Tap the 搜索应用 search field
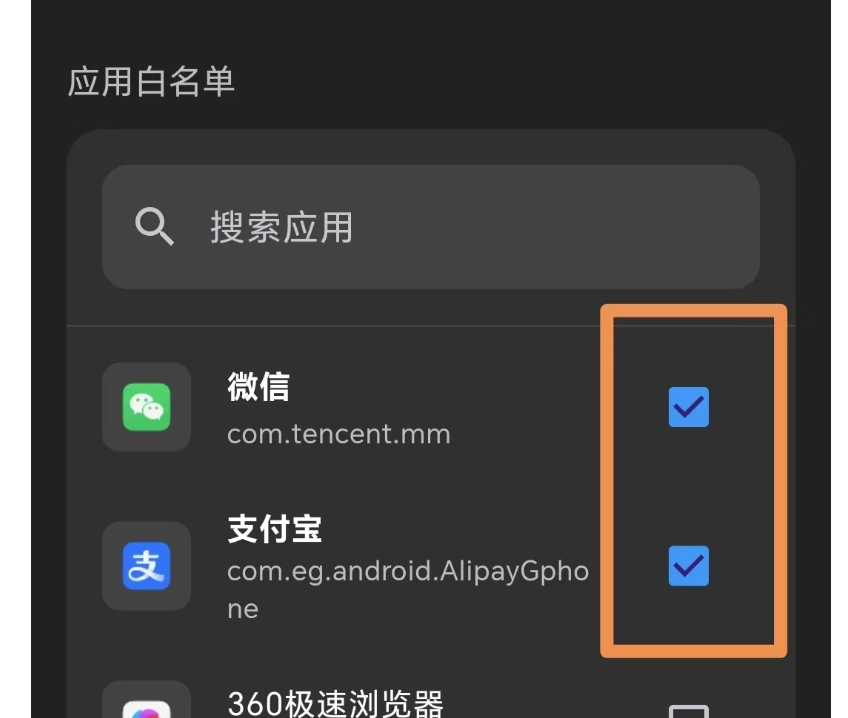This screenshot has height=718, width=848. coord(430,227)
